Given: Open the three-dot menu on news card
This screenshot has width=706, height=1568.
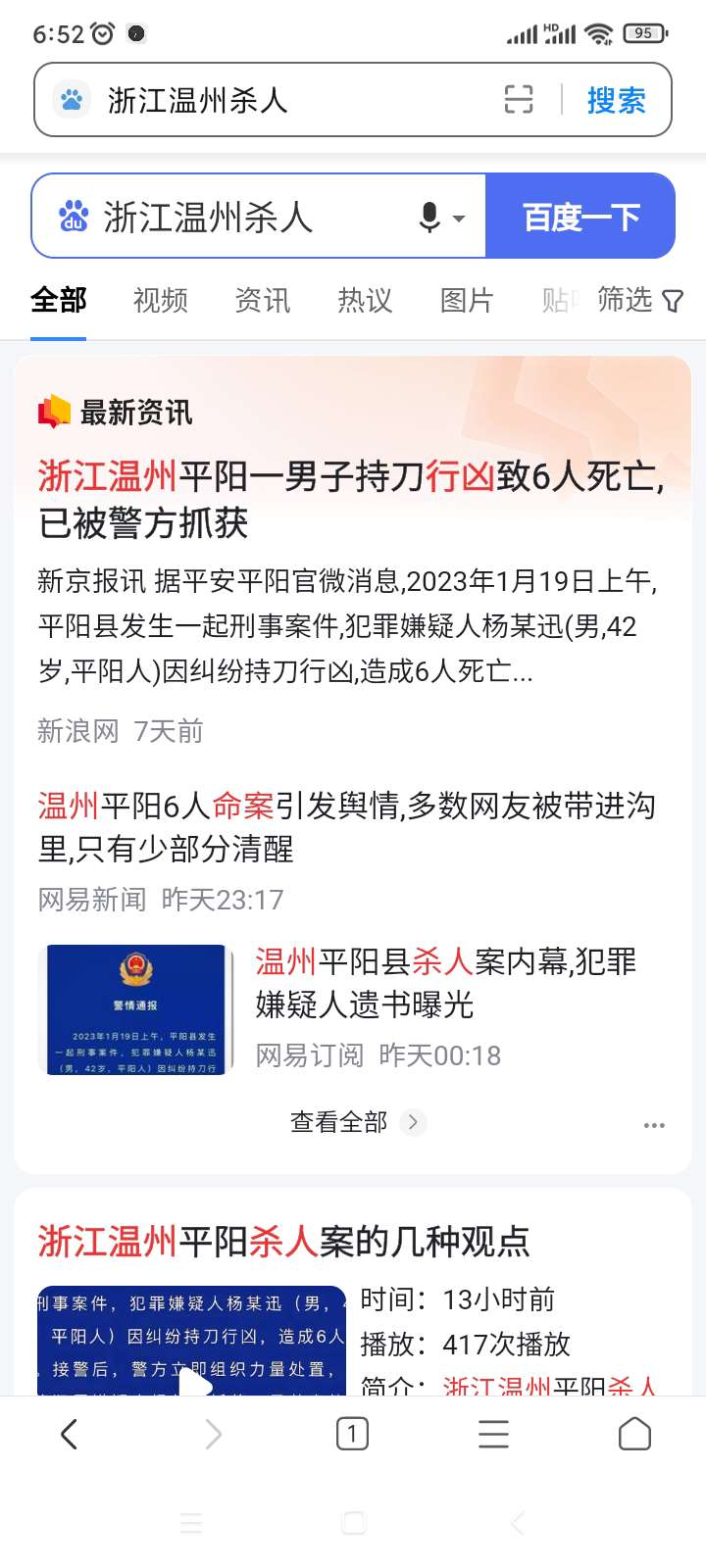Looking at the screenshot, I should pyautogui.click(x=654, y=1125).
